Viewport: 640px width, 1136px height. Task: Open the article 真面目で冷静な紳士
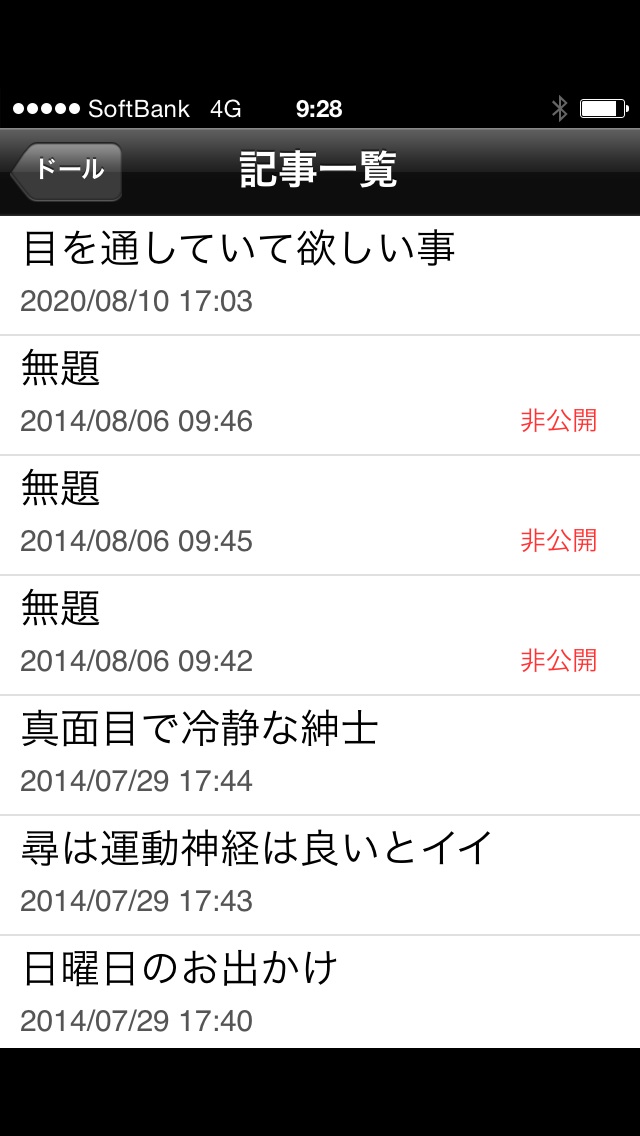point(320,754)
